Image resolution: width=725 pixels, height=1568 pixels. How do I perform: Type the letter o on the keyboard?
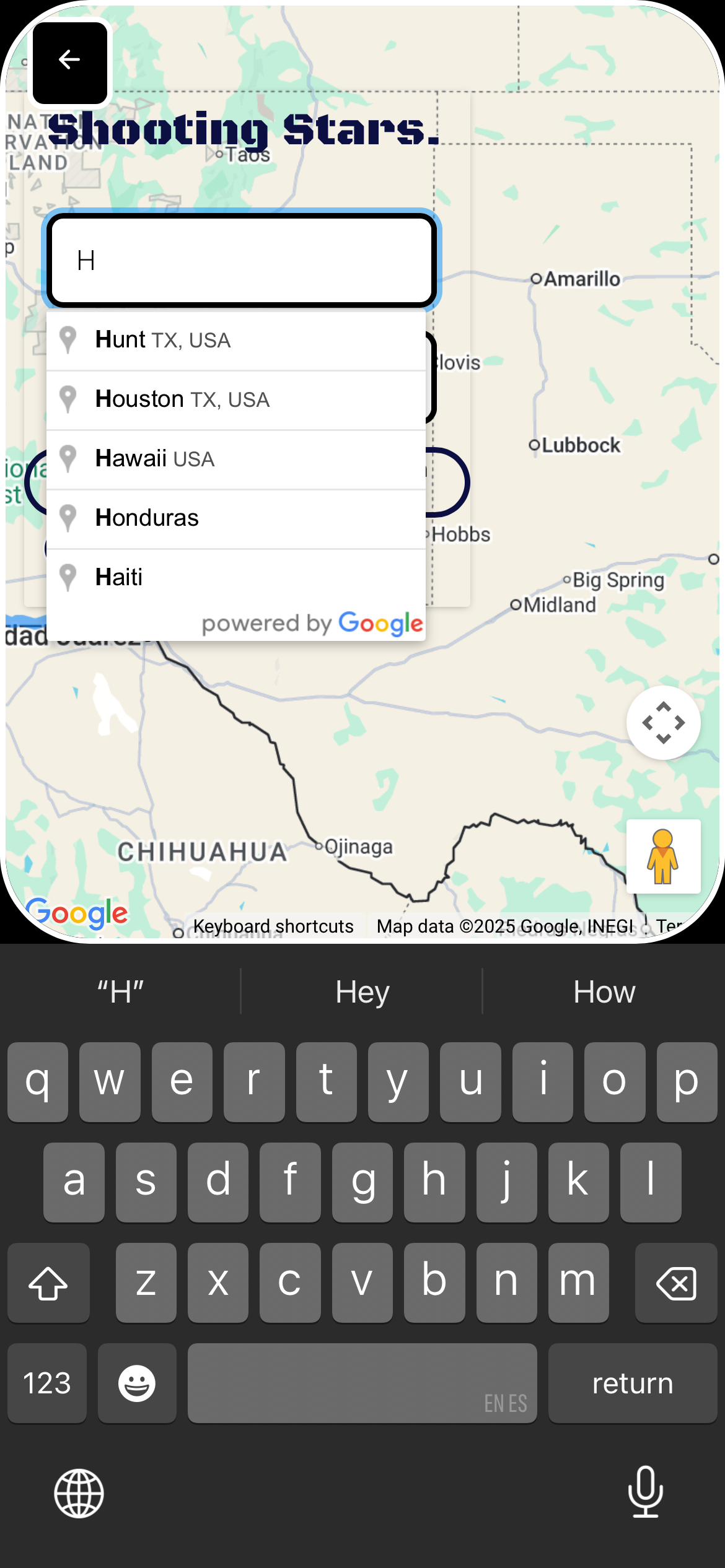(614, 1082)
